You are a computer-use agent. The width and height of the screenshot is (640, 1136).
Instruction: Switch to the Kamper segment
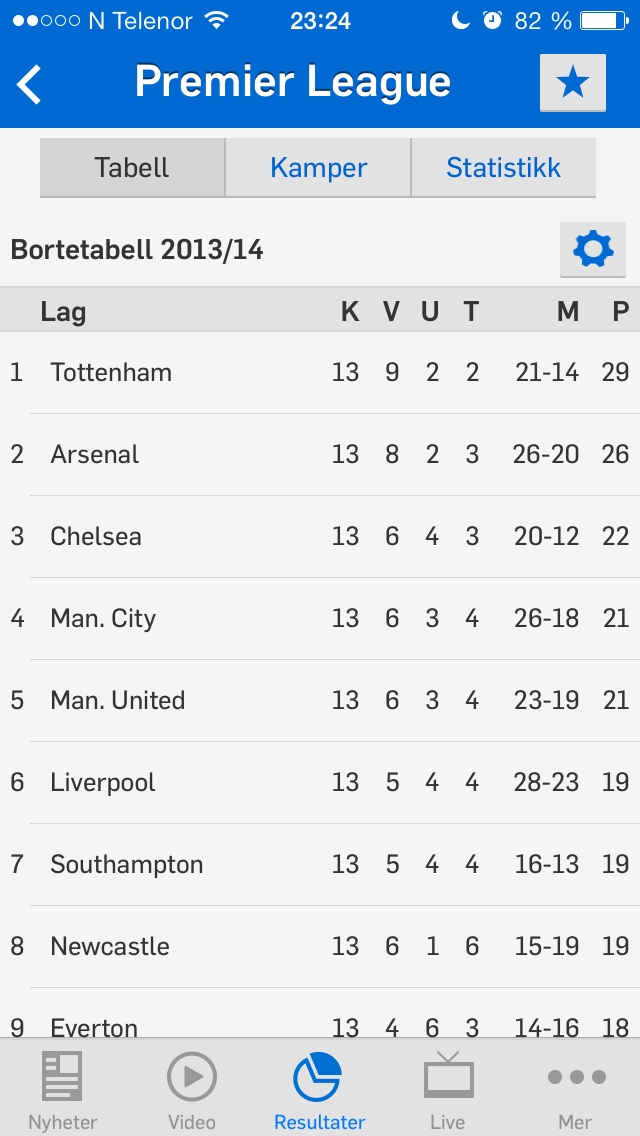point(318,168)
